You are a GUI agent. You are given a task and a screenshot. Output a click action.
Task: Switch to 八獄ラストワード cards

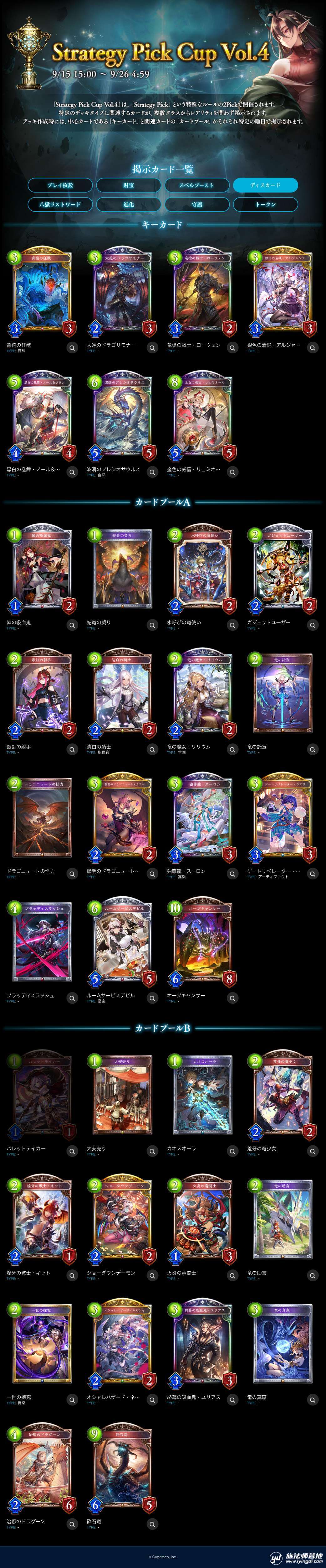click(x=60, y=205)
